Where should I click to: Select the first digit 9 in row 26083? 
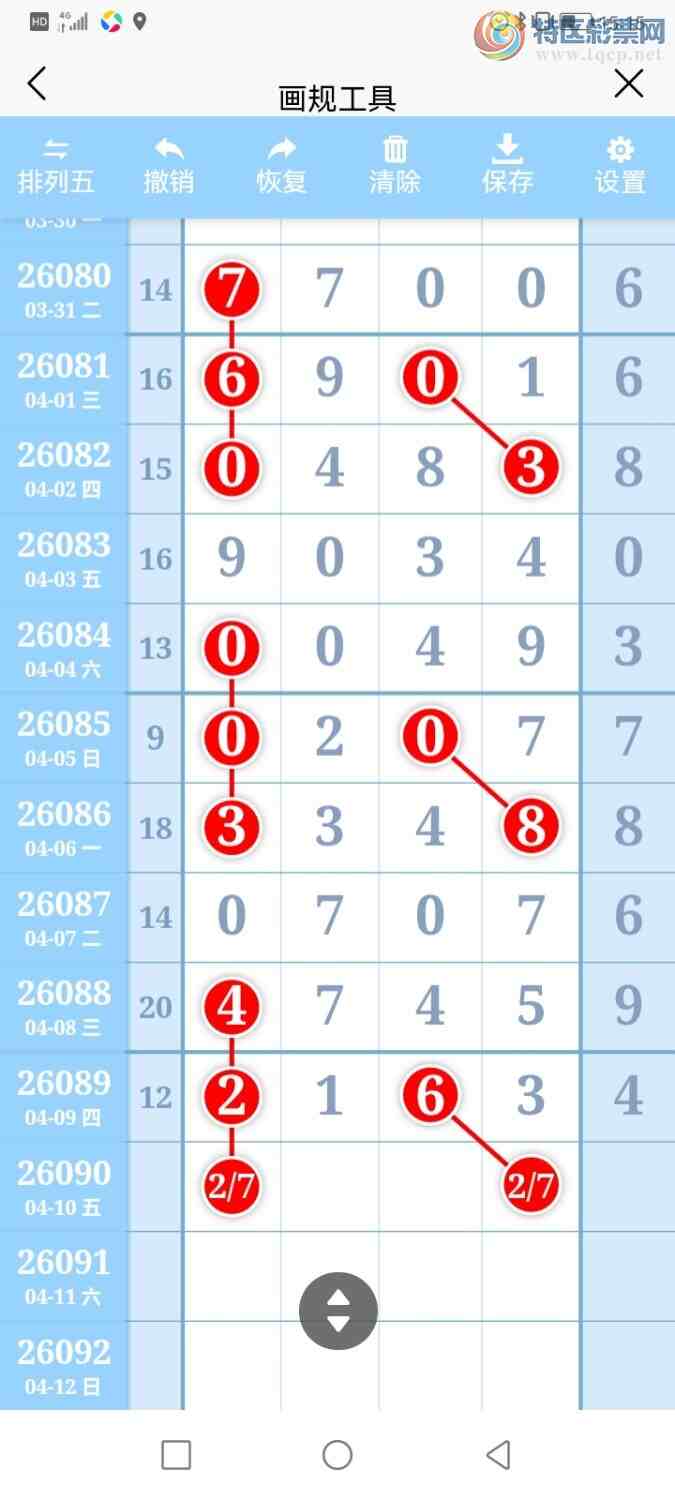(x=231, y=558)
